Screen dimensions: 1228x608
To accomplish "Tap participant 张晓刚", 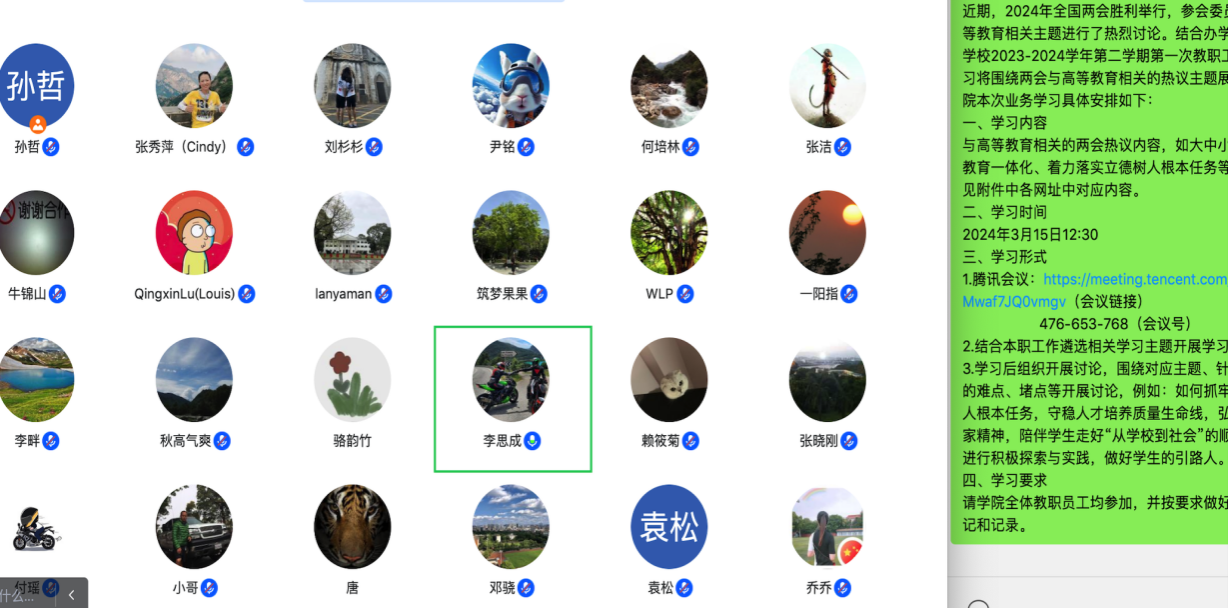I will coord(827,380).
